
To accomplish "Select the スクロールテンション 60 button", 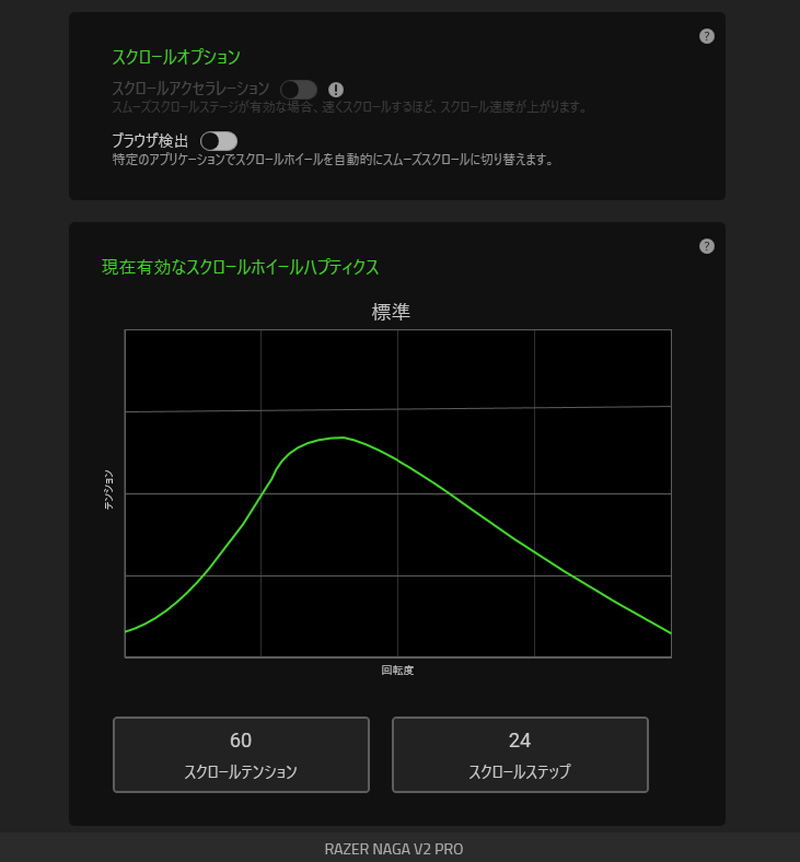I will [241, 754].
